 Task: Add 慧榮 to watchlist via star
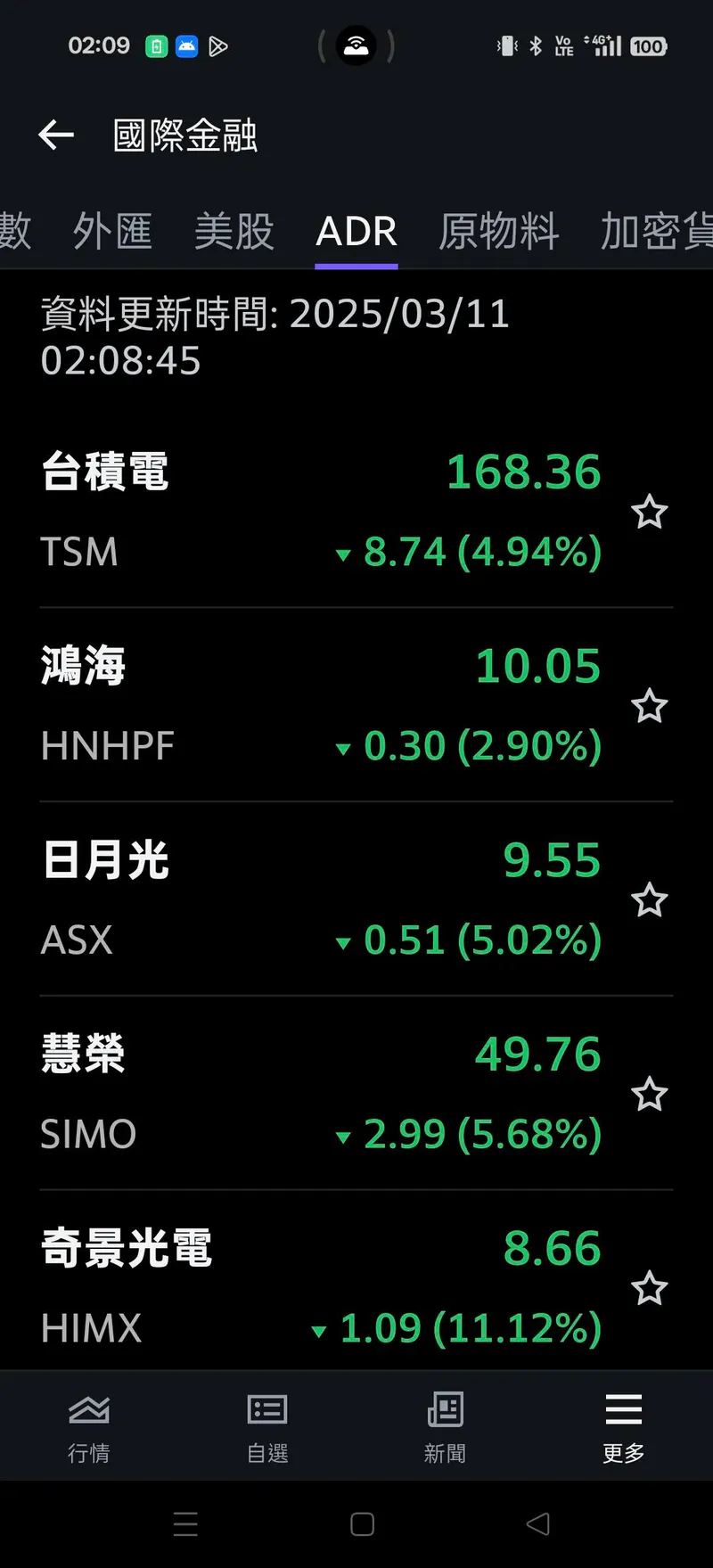649,1095
